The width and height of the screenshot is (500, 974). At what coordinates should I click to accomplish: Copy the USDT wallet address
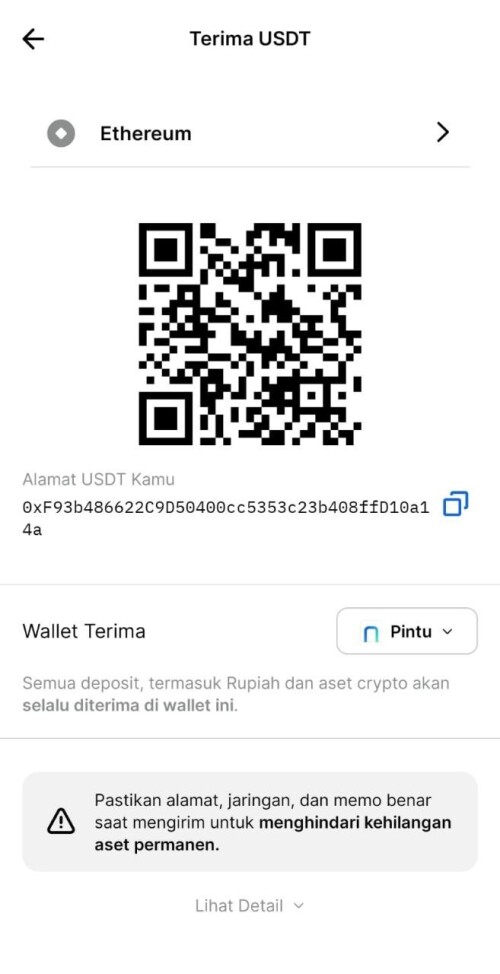(x=455, y=504)
